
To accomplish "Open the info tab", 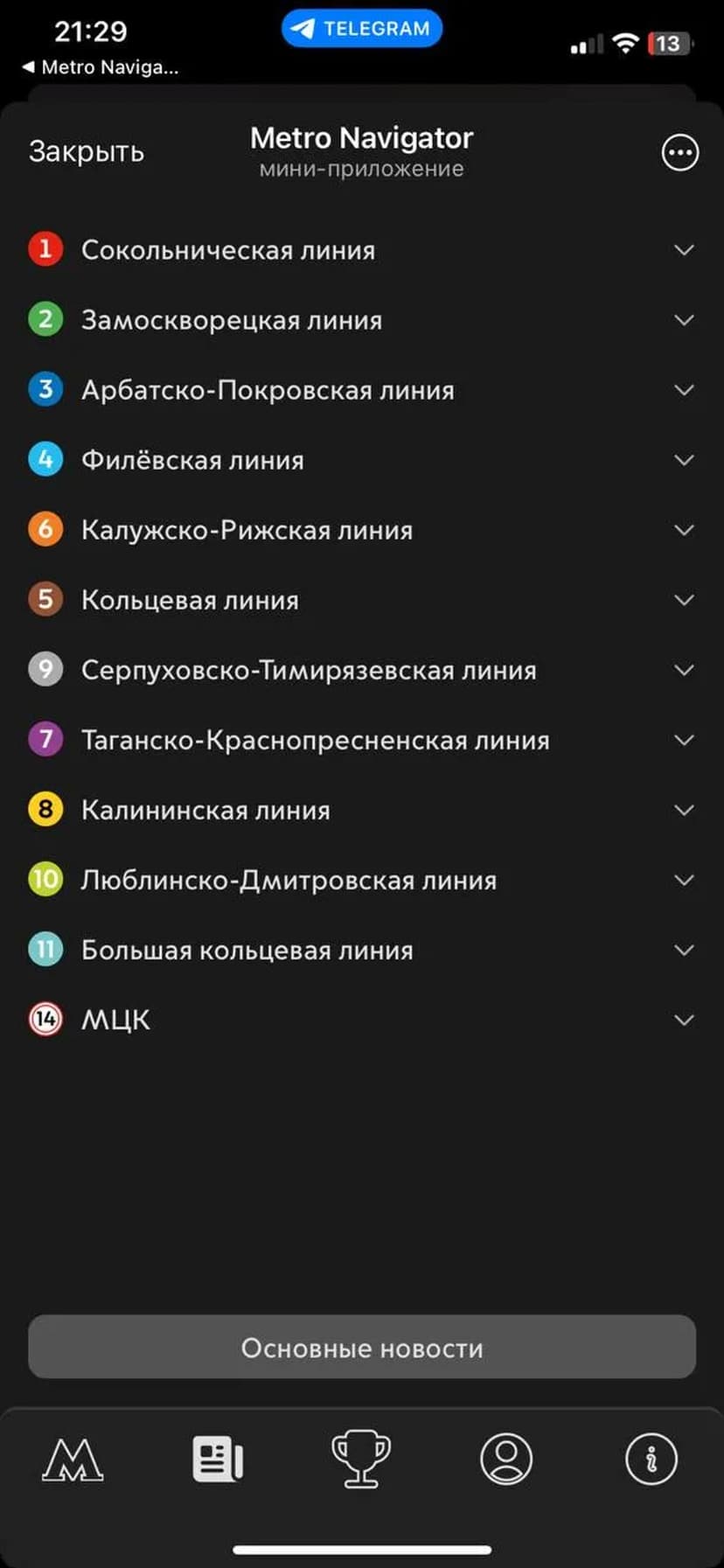I will click(651, 1459).
